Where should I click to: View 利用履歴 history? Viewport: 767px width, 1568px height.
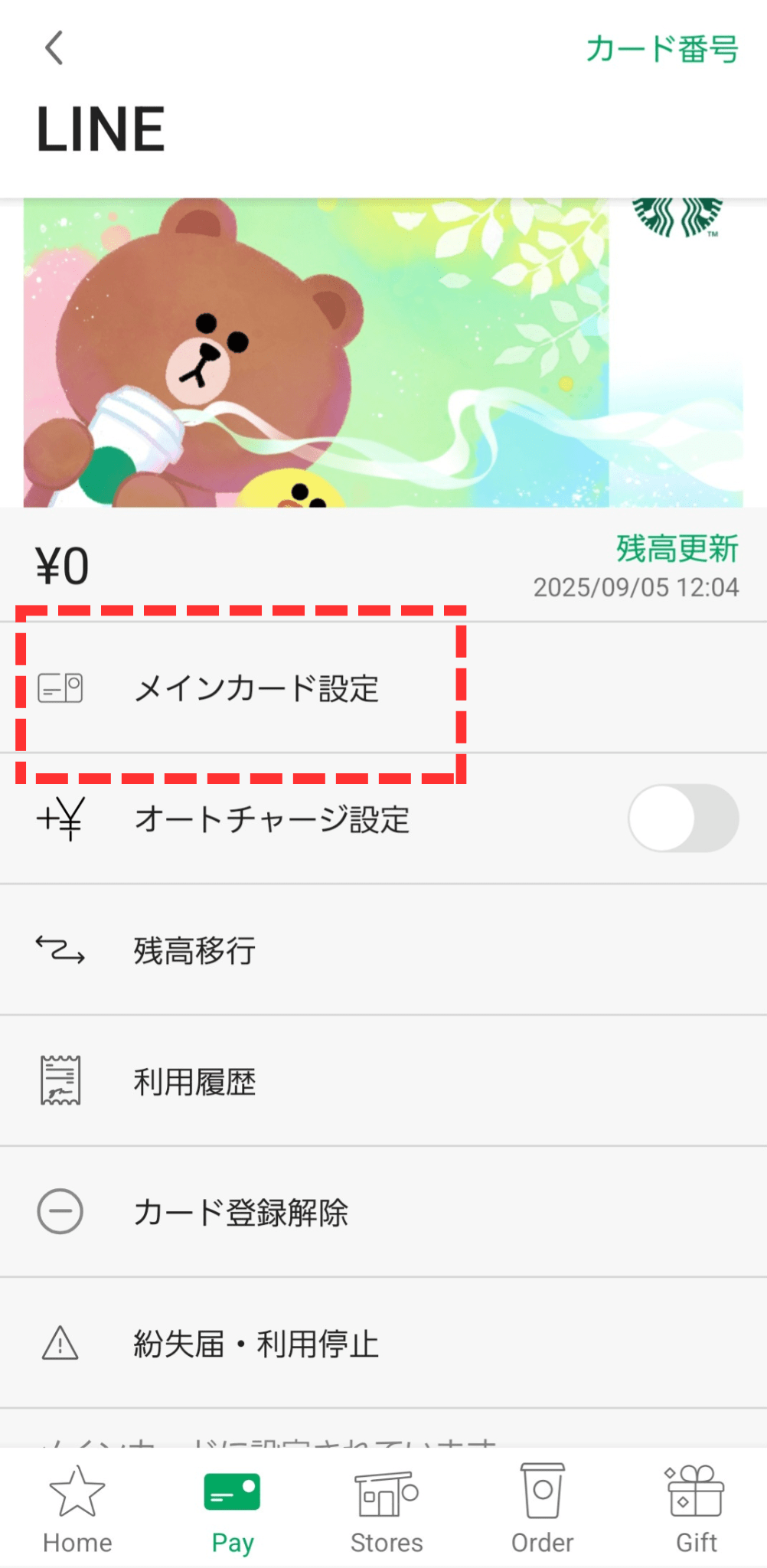pos(383,1081)
